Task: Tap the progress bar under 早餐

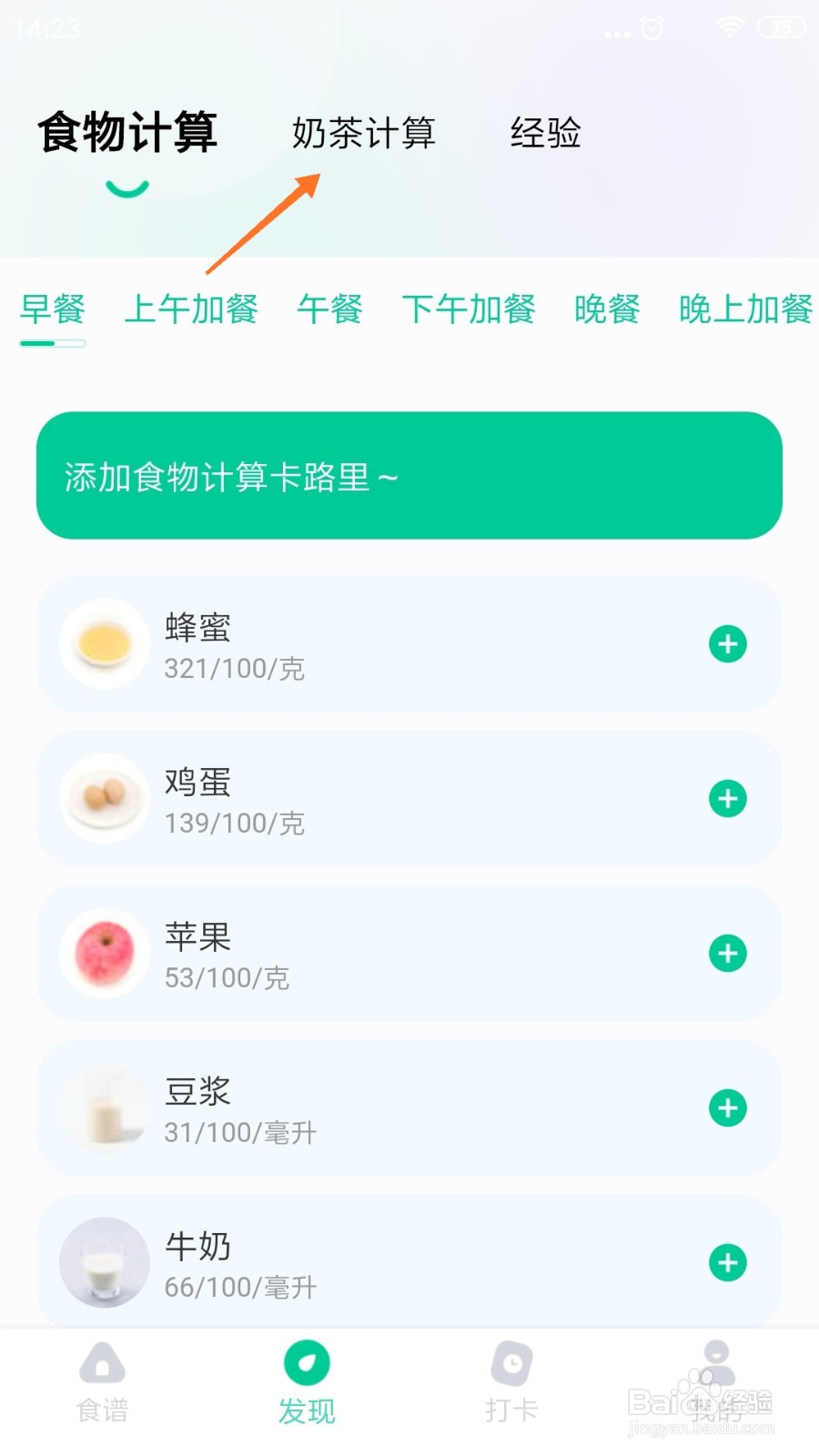Action: coord(53,344)
